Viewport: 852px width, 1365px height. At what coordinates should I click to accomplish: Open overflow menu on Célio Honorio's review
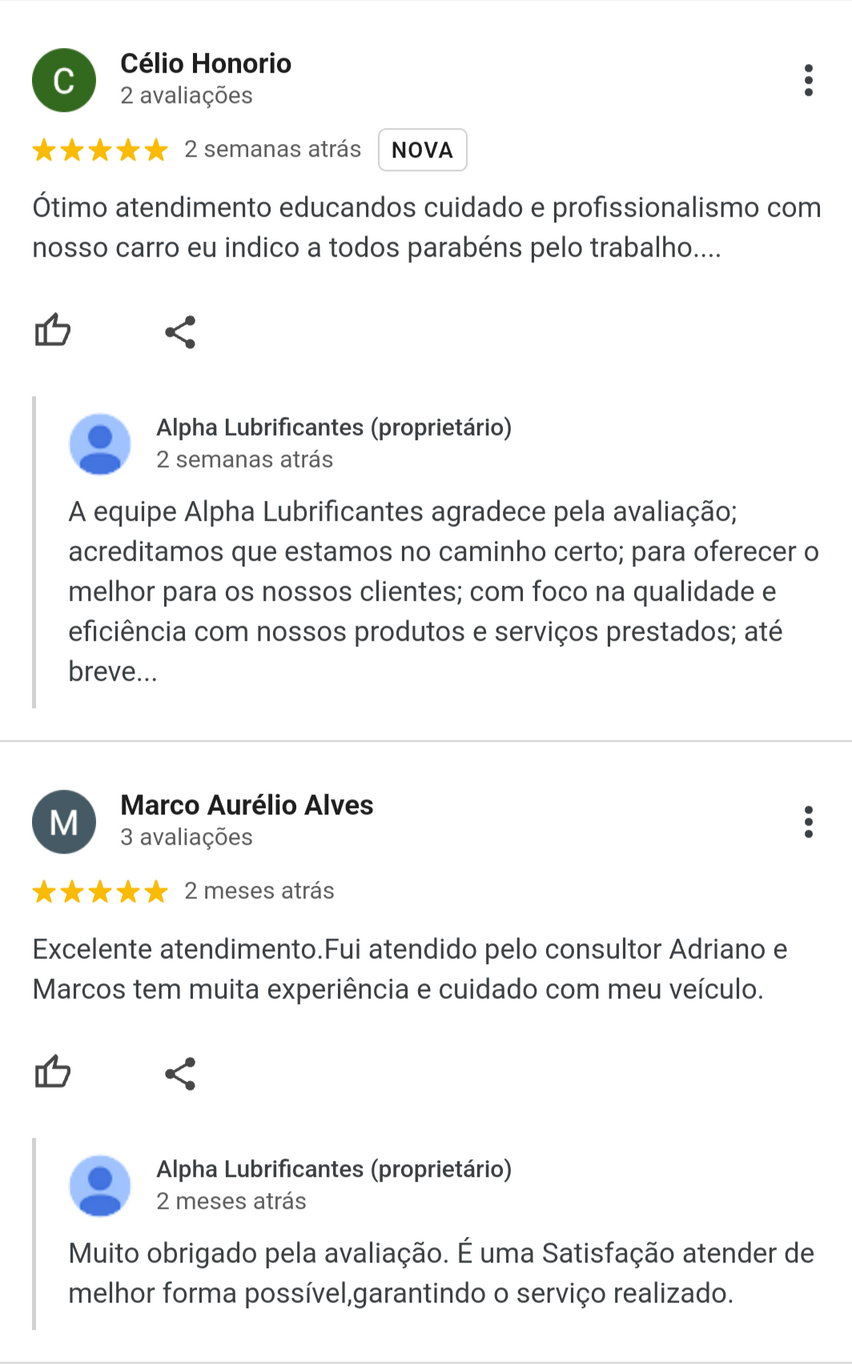coord(808,80)
